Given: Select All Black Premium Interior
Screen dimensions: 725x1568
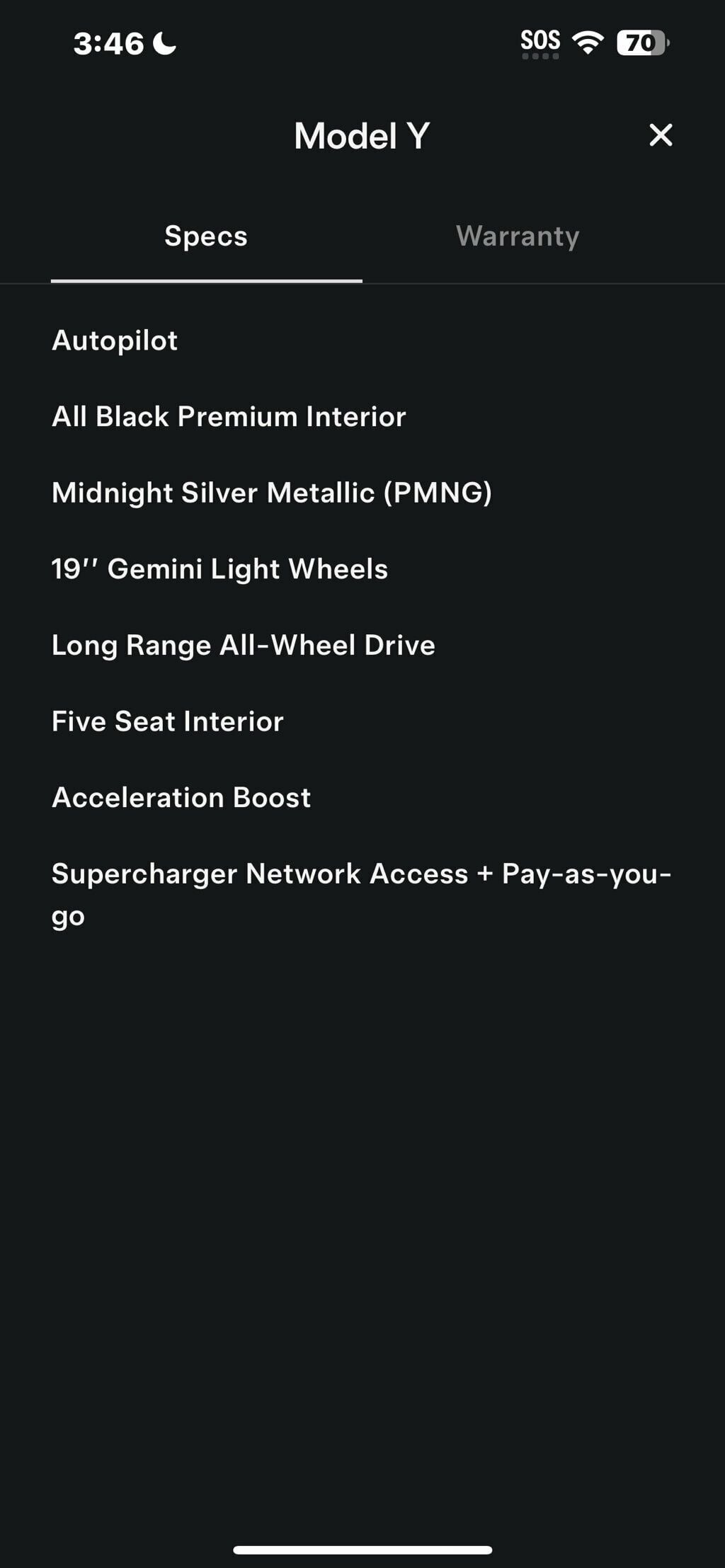Looking at the screenshot, I should point(228,416).
